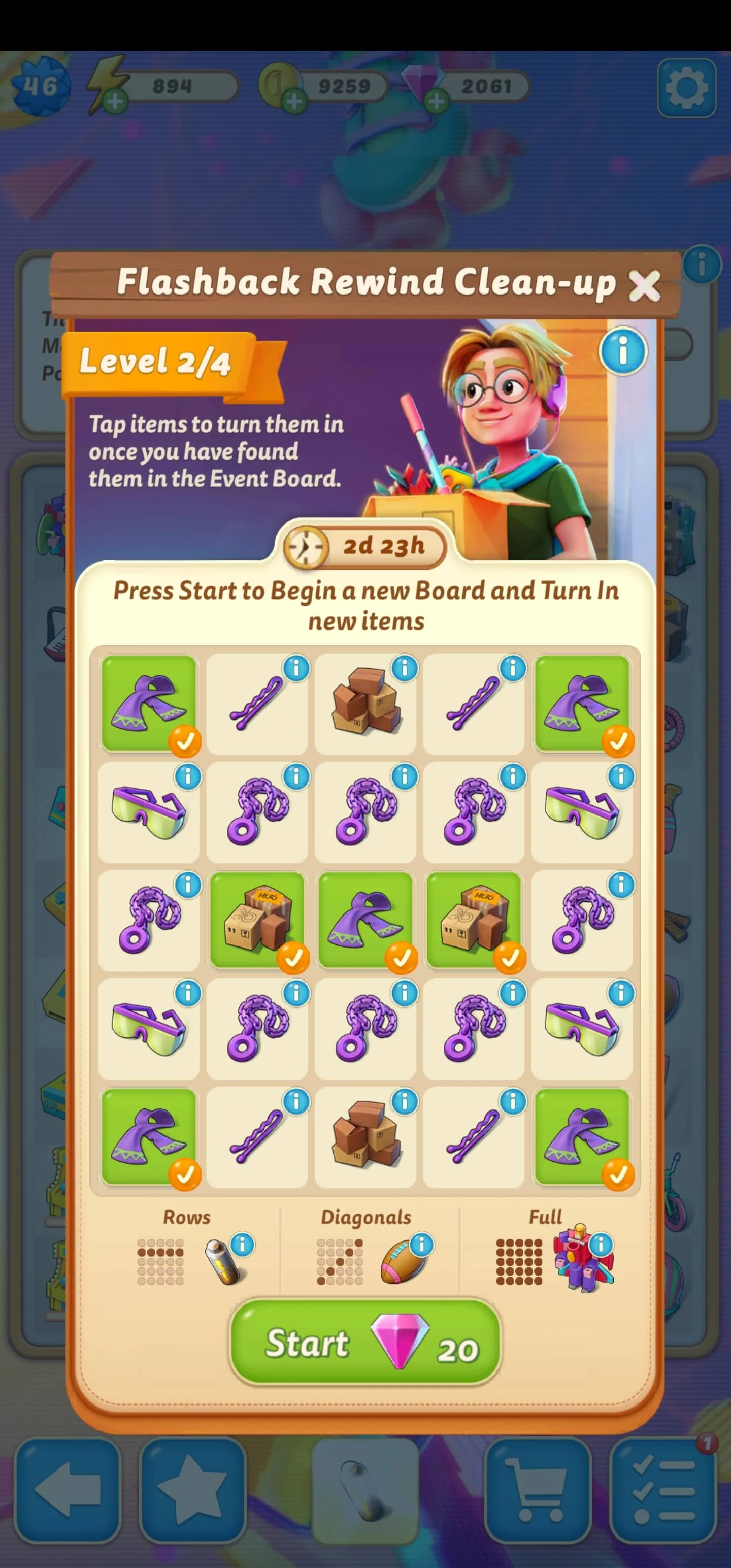The image size is (731, 1568).
Task: Add more coins with the plus
Action: pos(294,101)
